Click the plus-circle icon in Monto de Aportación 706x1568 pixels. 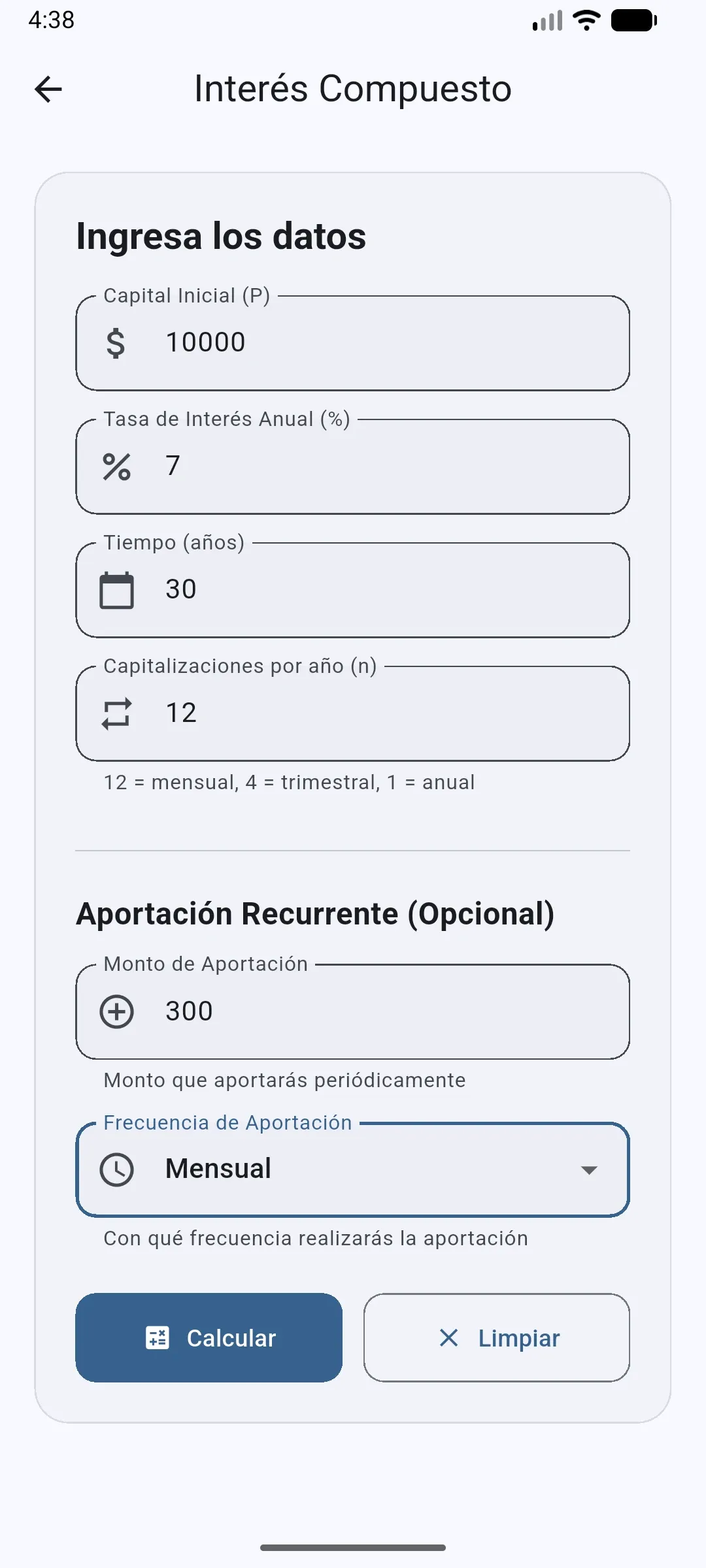pos(118,1011)
